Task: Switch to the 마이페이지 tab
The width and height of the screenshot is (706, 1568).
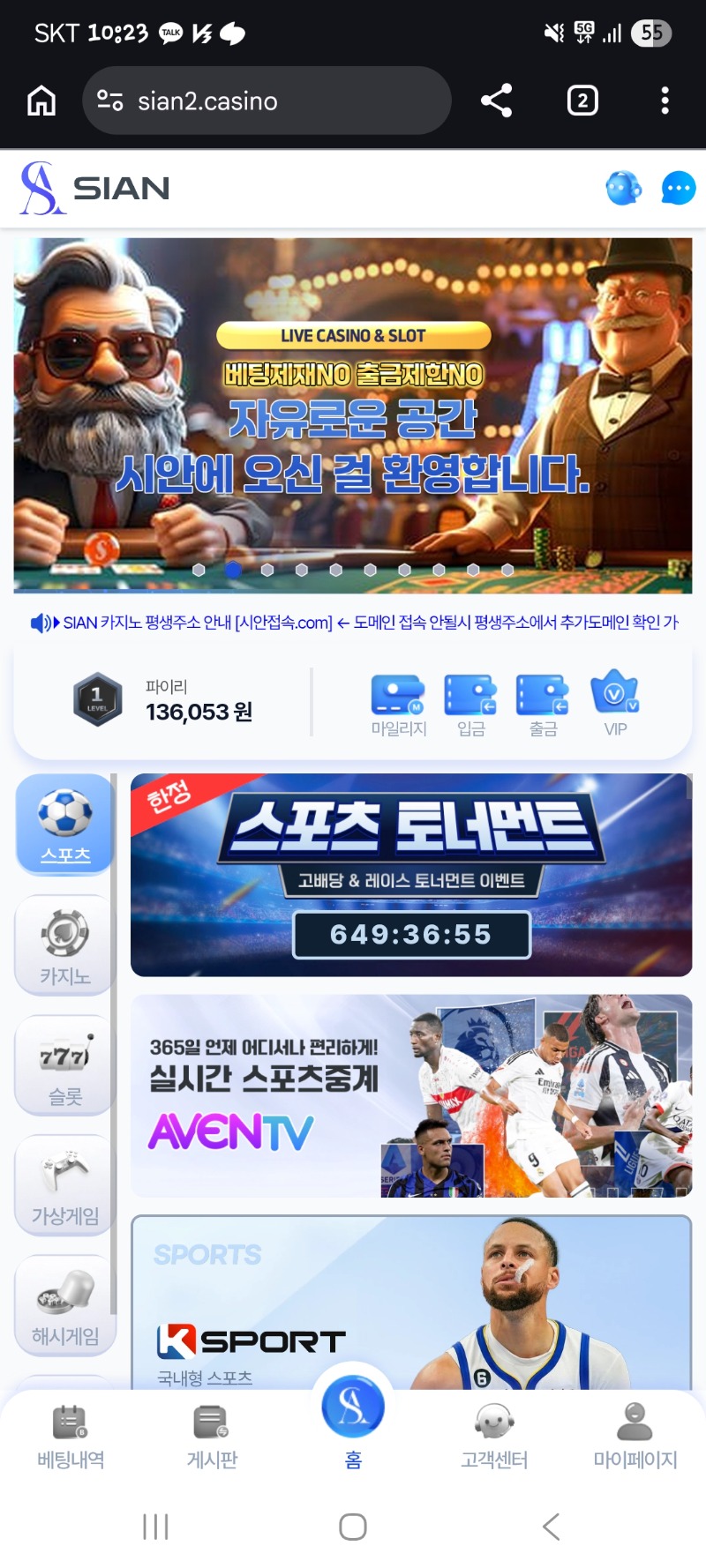Action: click(635, 1437)
